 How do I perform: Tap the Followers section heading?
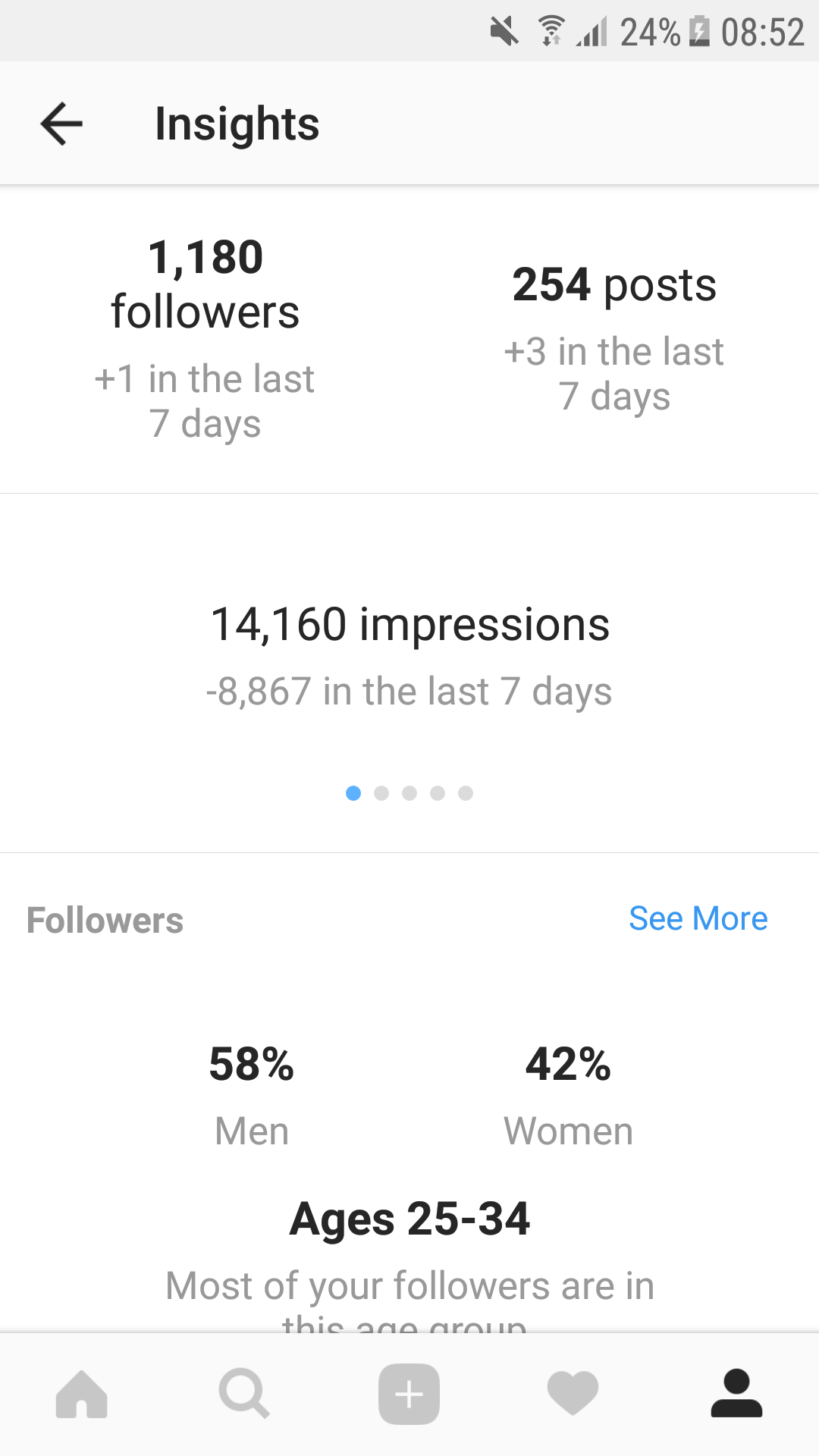pos(104,919)
